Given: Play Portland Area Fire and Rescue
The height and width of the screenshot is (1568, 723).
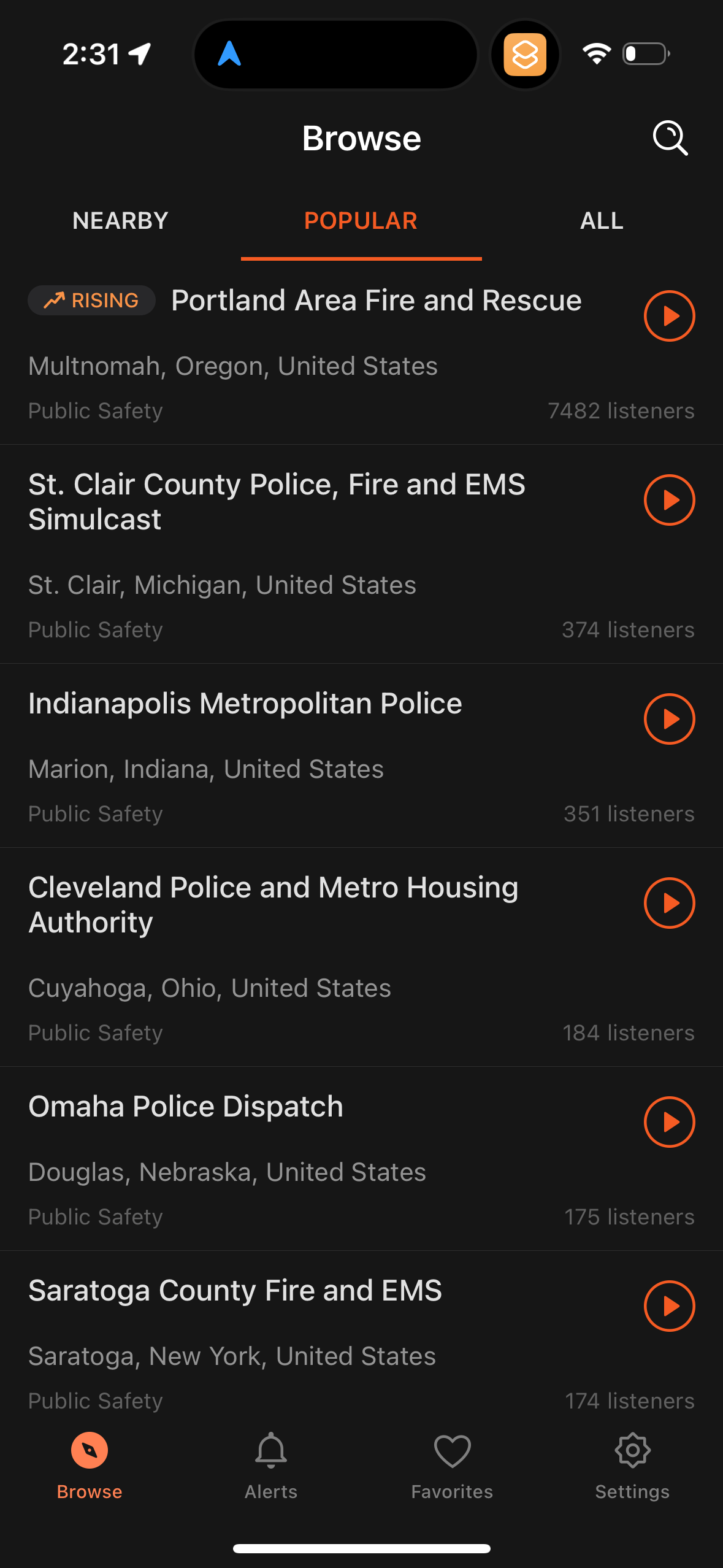Looking at the screenshot, I should point(670,317).
